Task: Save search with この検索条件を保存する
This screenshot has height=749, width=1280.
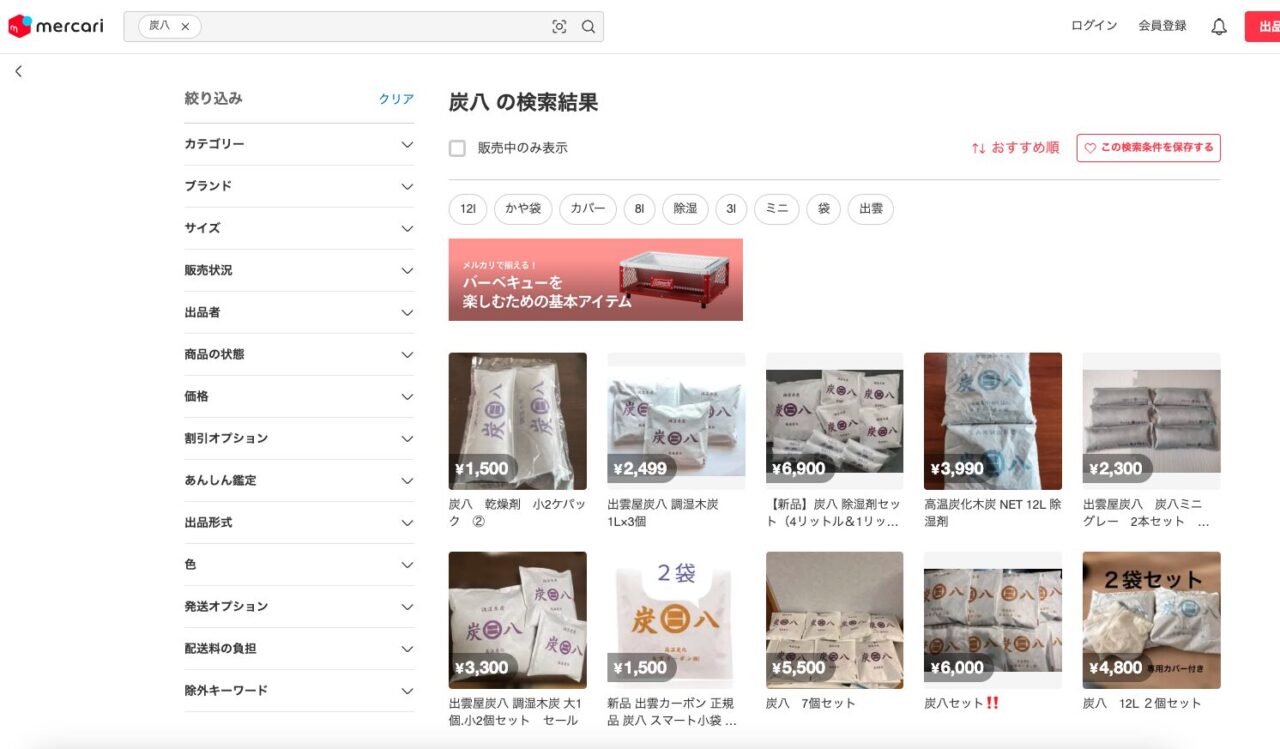Action: (x=1148, y=148)
